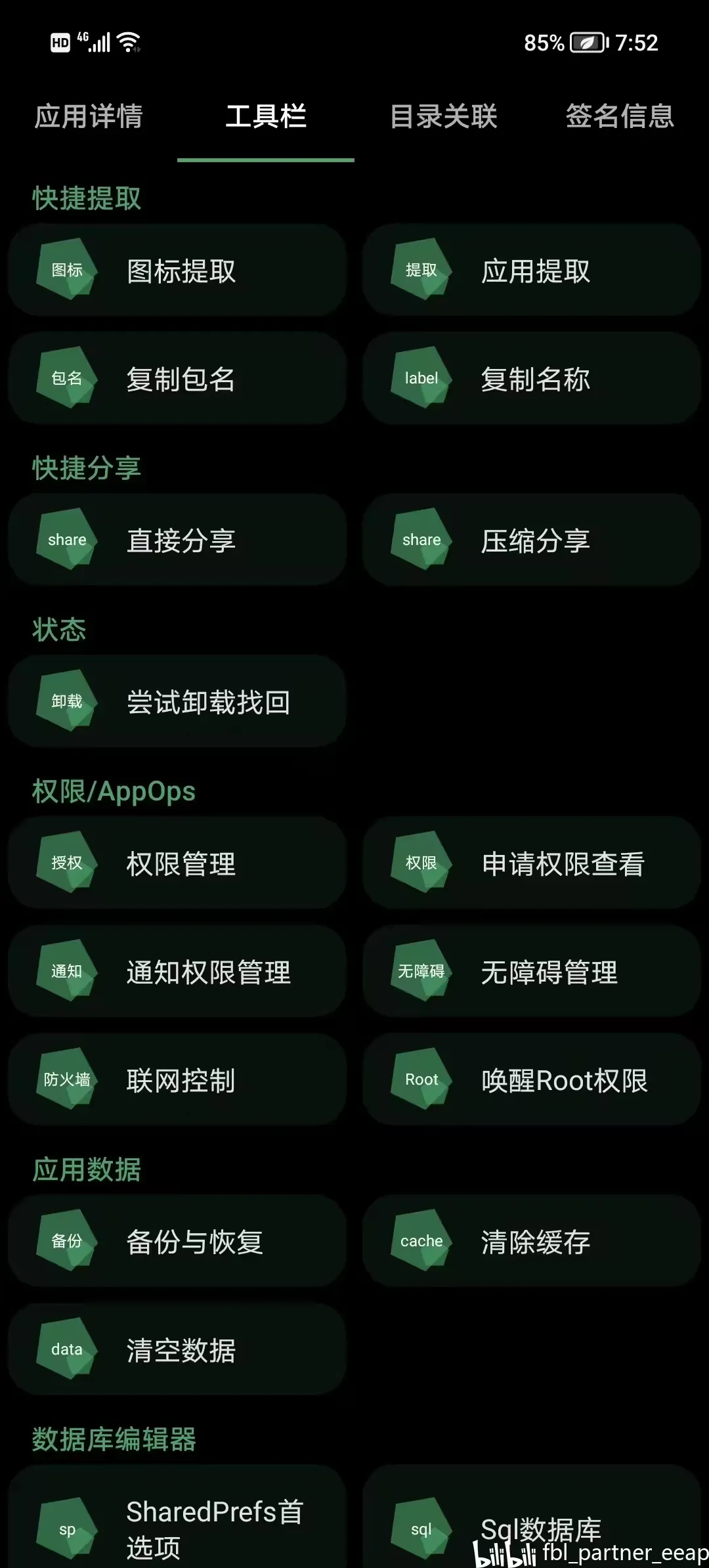Viewport: 709px width, 1568px height.
Task: Open 备份与恢复
Action: pos(177,1242)
